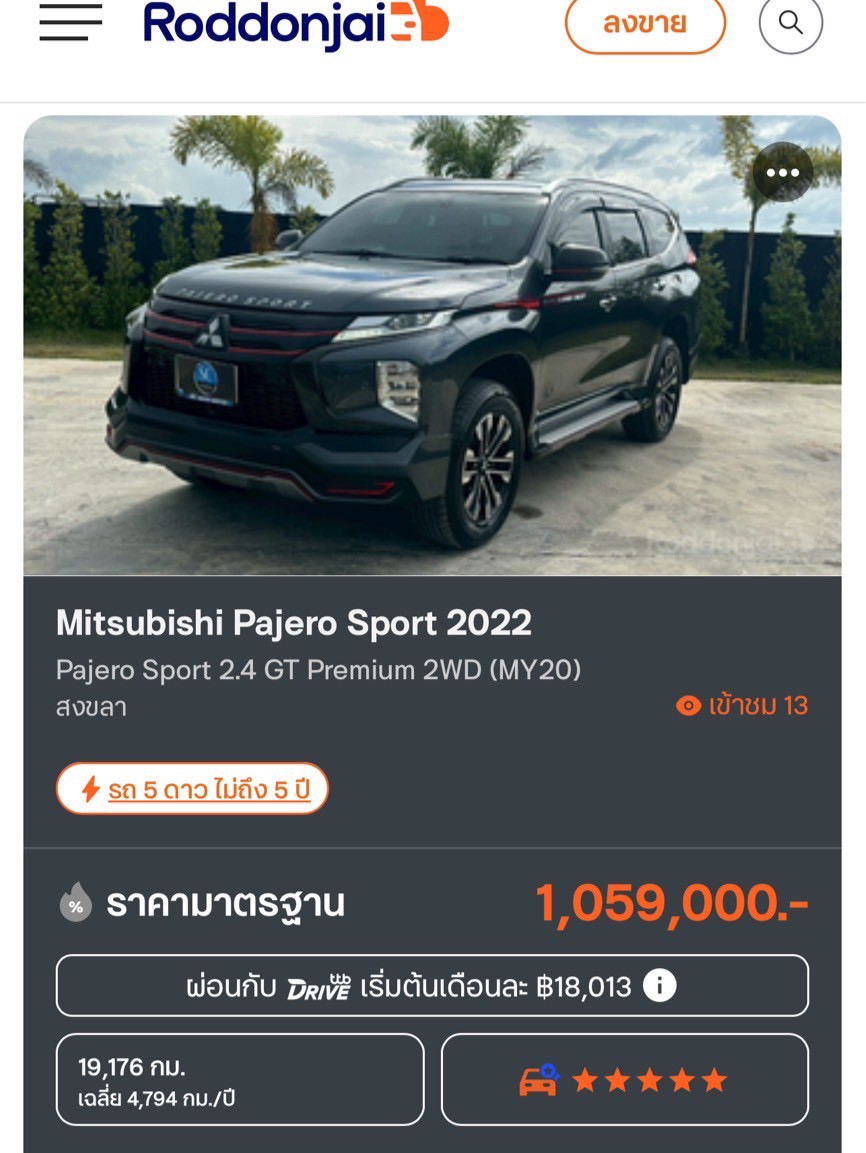Open the hamburger navigation menu
This screenshot has height=1153, width=866.
click(70, 22)
